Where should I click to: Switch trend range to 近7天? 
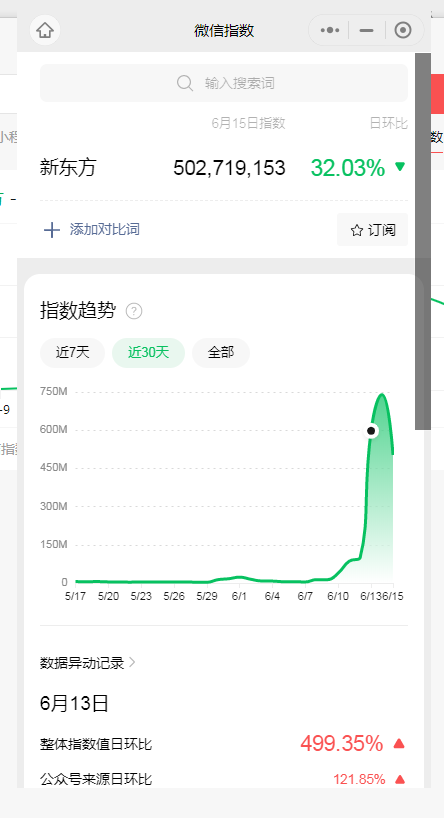point(73,353)
